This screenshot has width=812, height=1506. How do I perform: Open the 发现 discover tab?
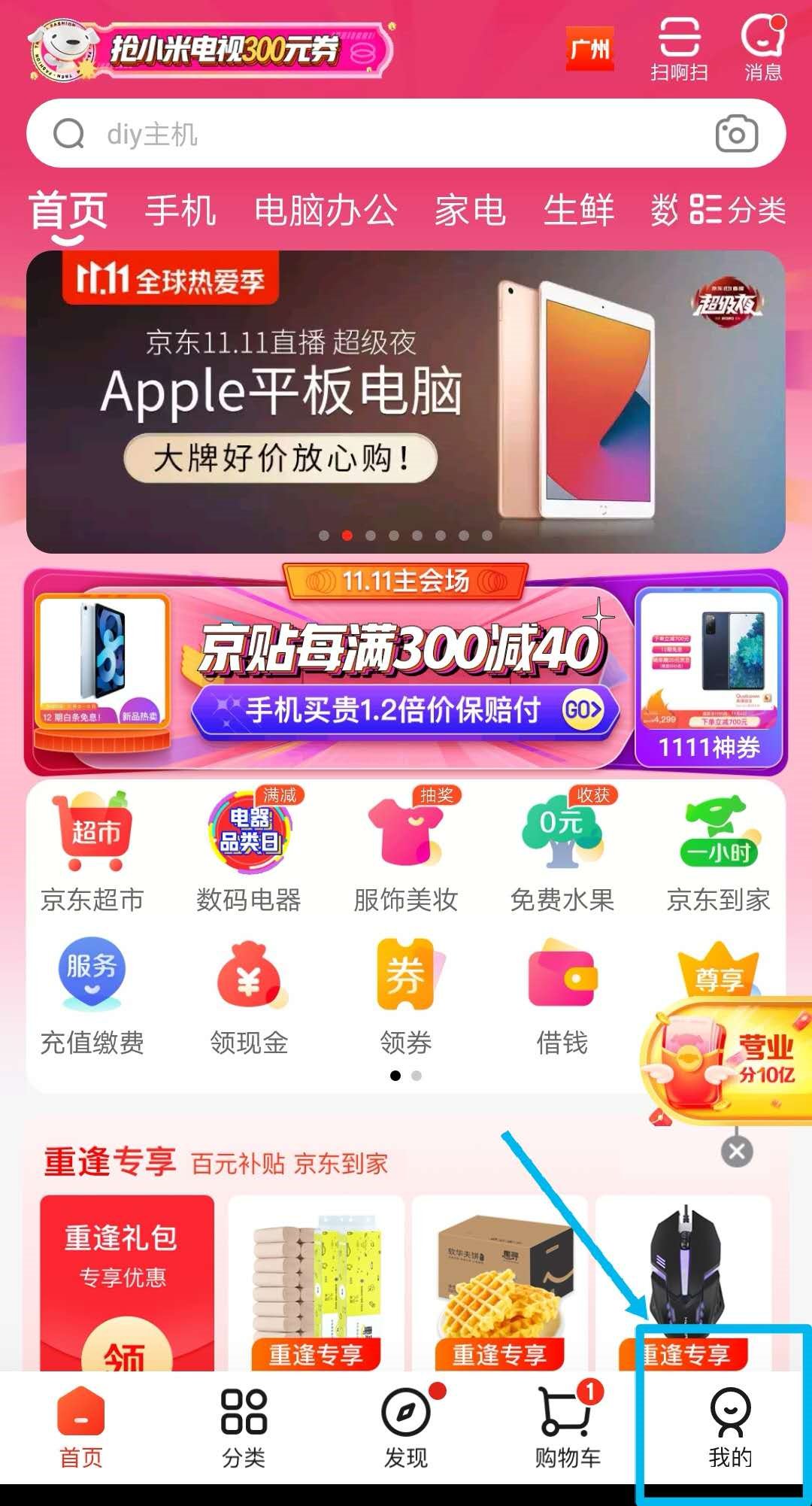406,1427
